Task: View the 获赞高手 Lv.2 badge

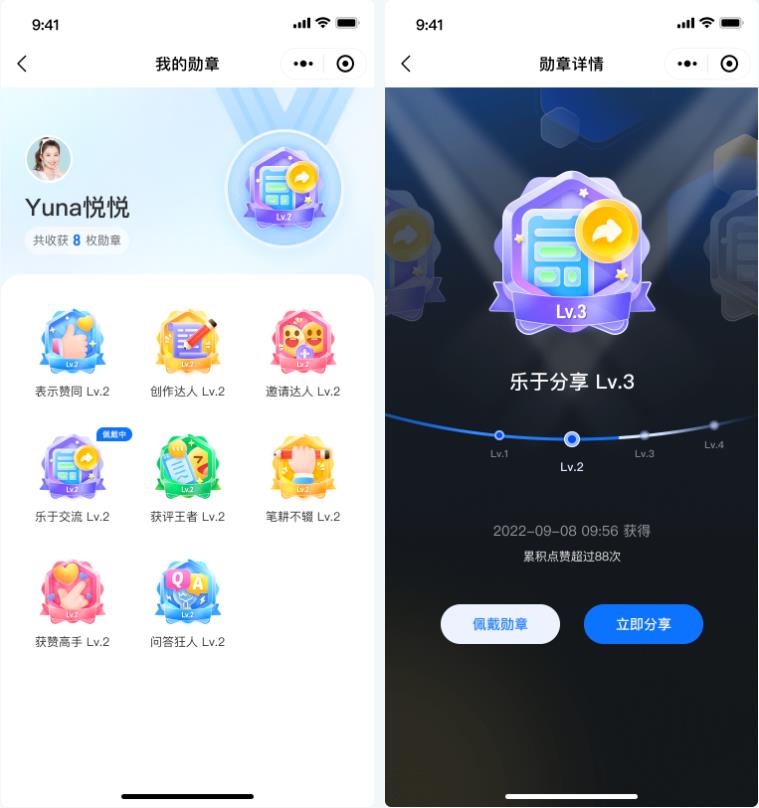Action: (72, 593)
